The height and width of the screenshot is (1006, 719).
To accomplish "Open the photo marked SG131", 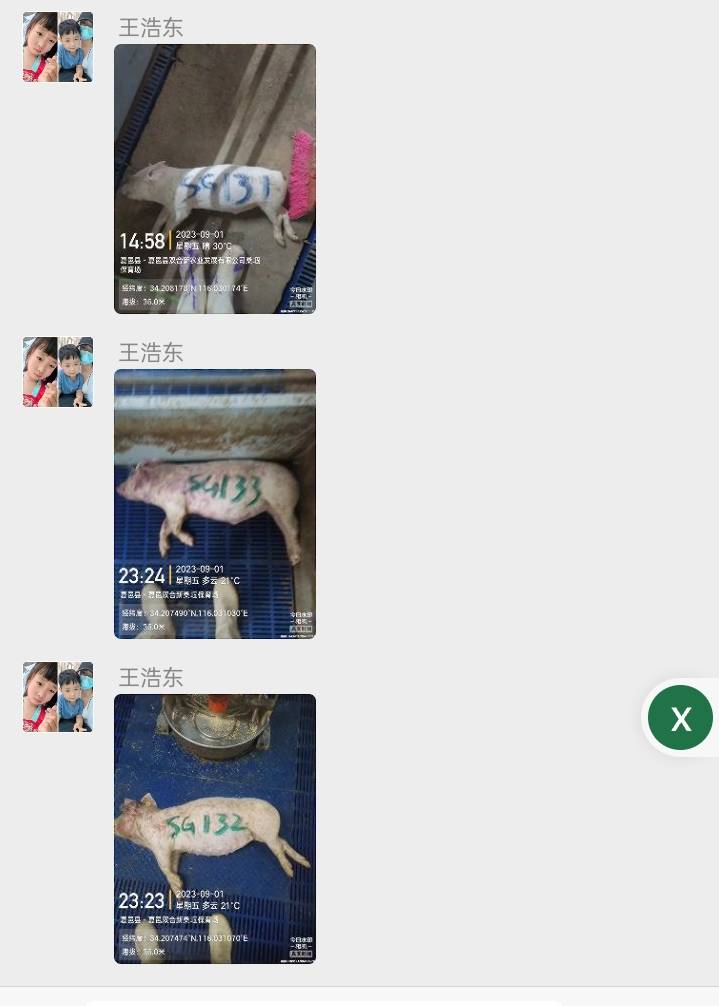I will click(215, 179).
